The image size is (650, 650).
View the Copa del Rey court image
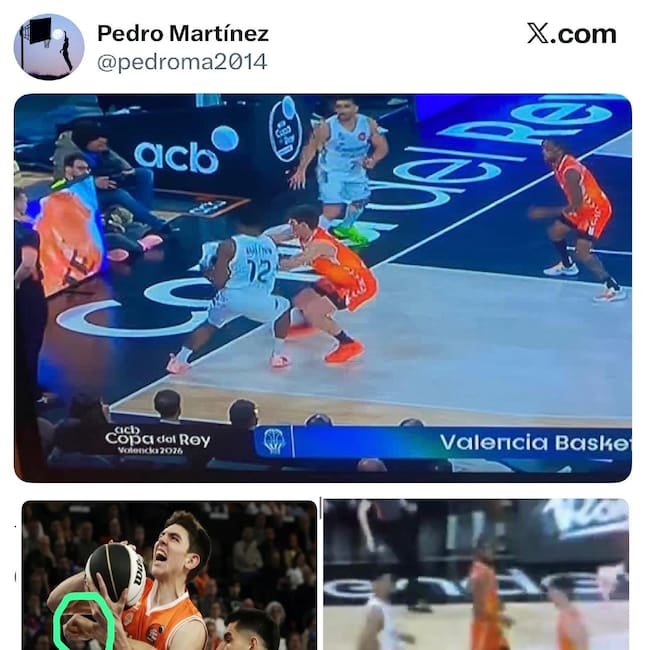pos(322,287)
